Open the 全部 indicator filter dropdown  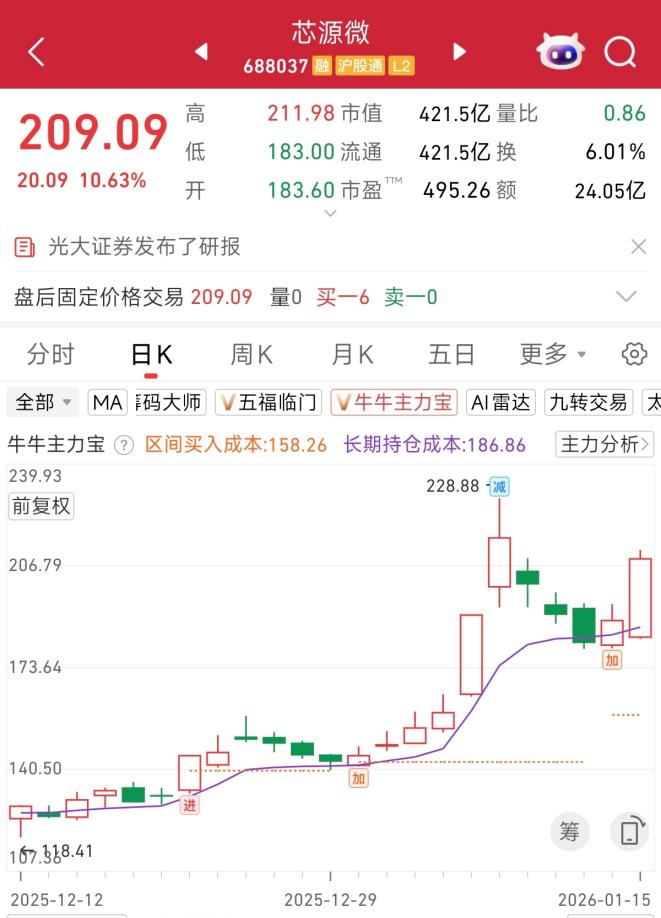tap(43, 402)
